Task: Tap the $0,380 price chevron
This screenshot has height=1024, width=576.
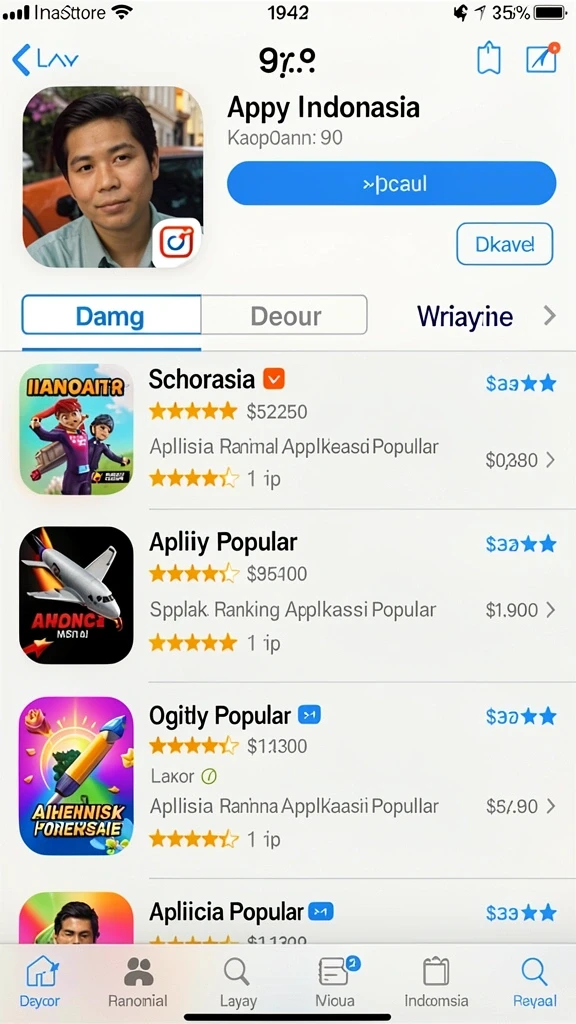Action: pos(520,460)
